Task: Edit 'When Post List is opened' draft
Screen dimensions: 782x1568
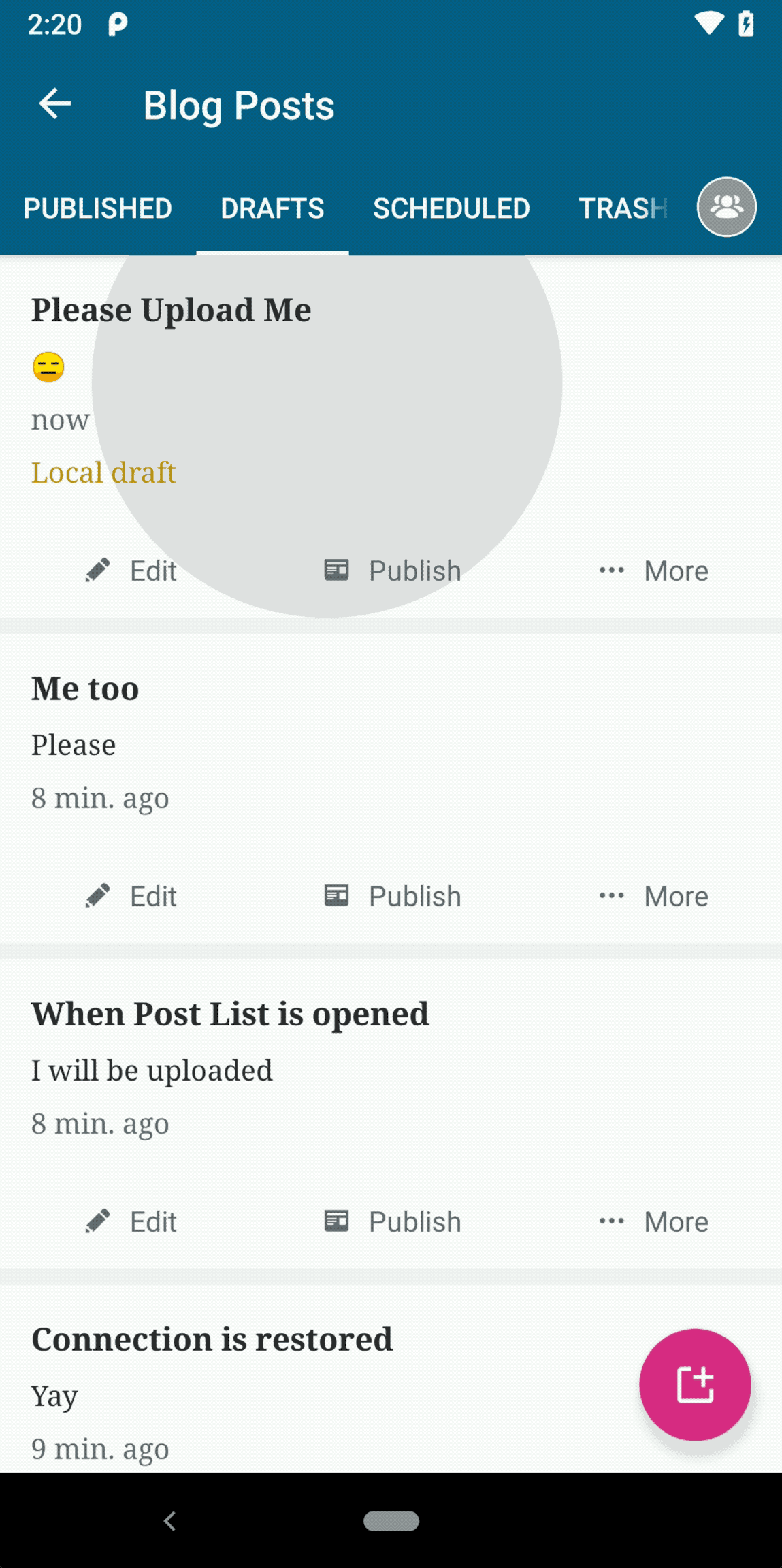Action: point(131,1221)
